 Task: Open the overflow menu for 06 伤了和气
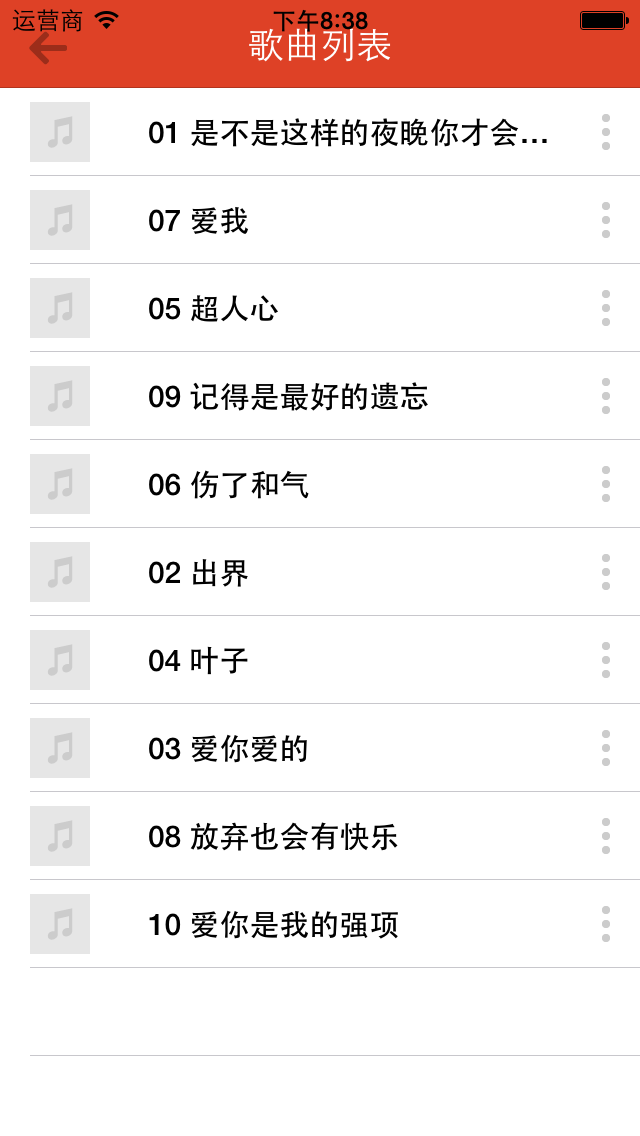pyautogui.click(x=606, y=484)
